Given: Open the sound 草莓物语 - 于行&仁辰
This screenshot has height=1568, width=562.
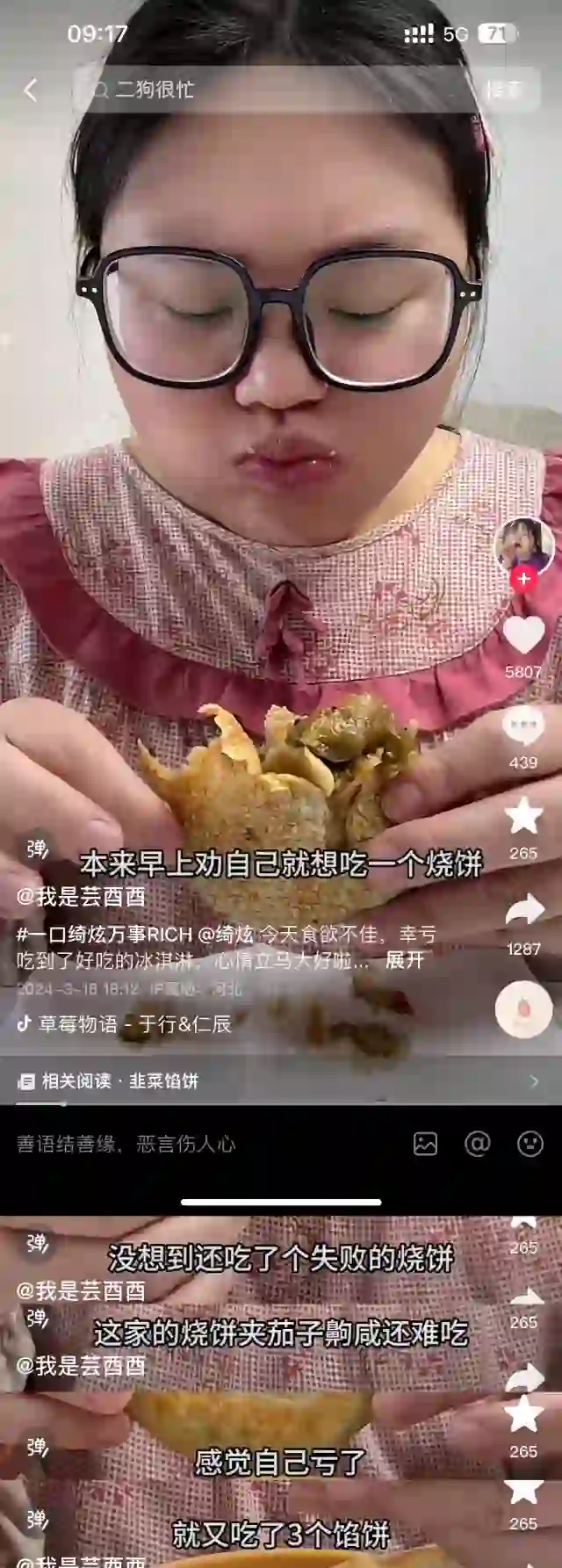Looking at the screenshot, I should tap(132, 1023).
